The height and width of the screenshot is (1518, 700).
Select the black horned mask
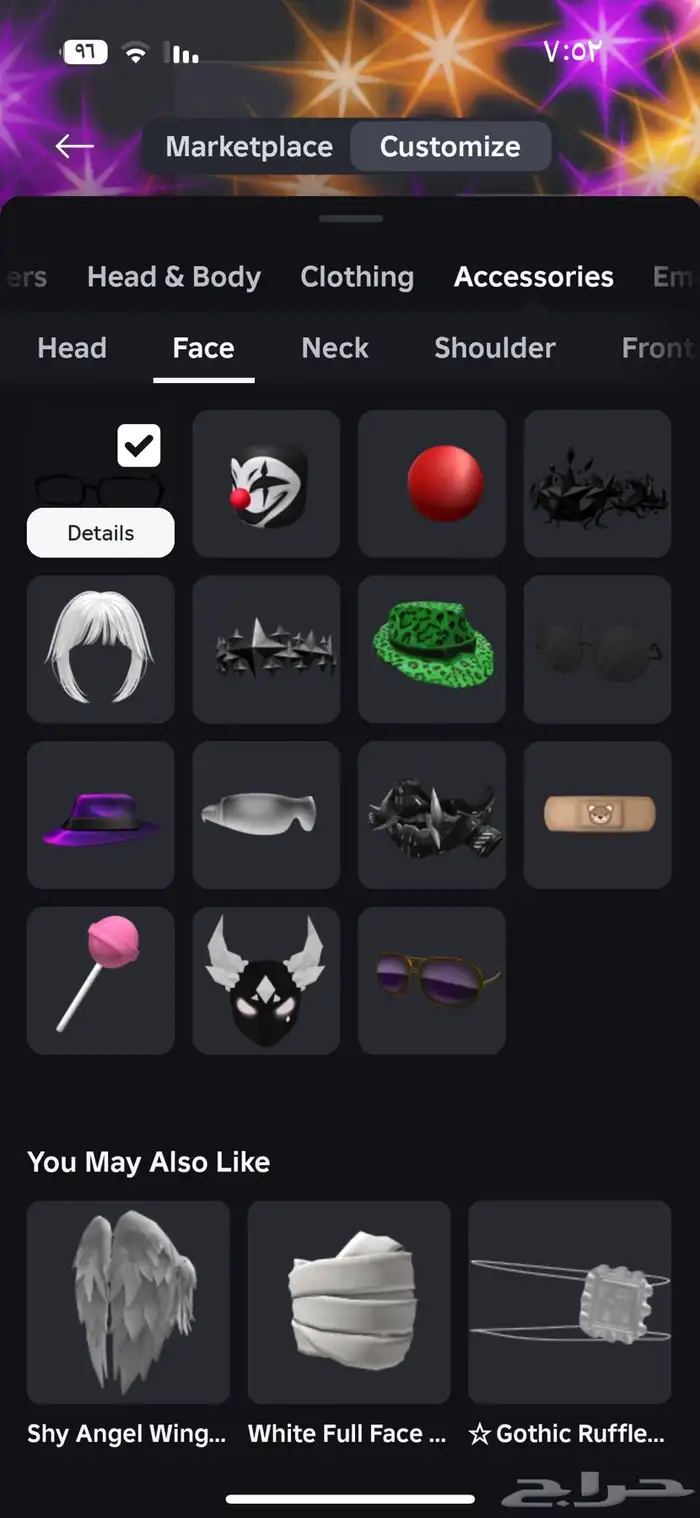pos(266,980)
